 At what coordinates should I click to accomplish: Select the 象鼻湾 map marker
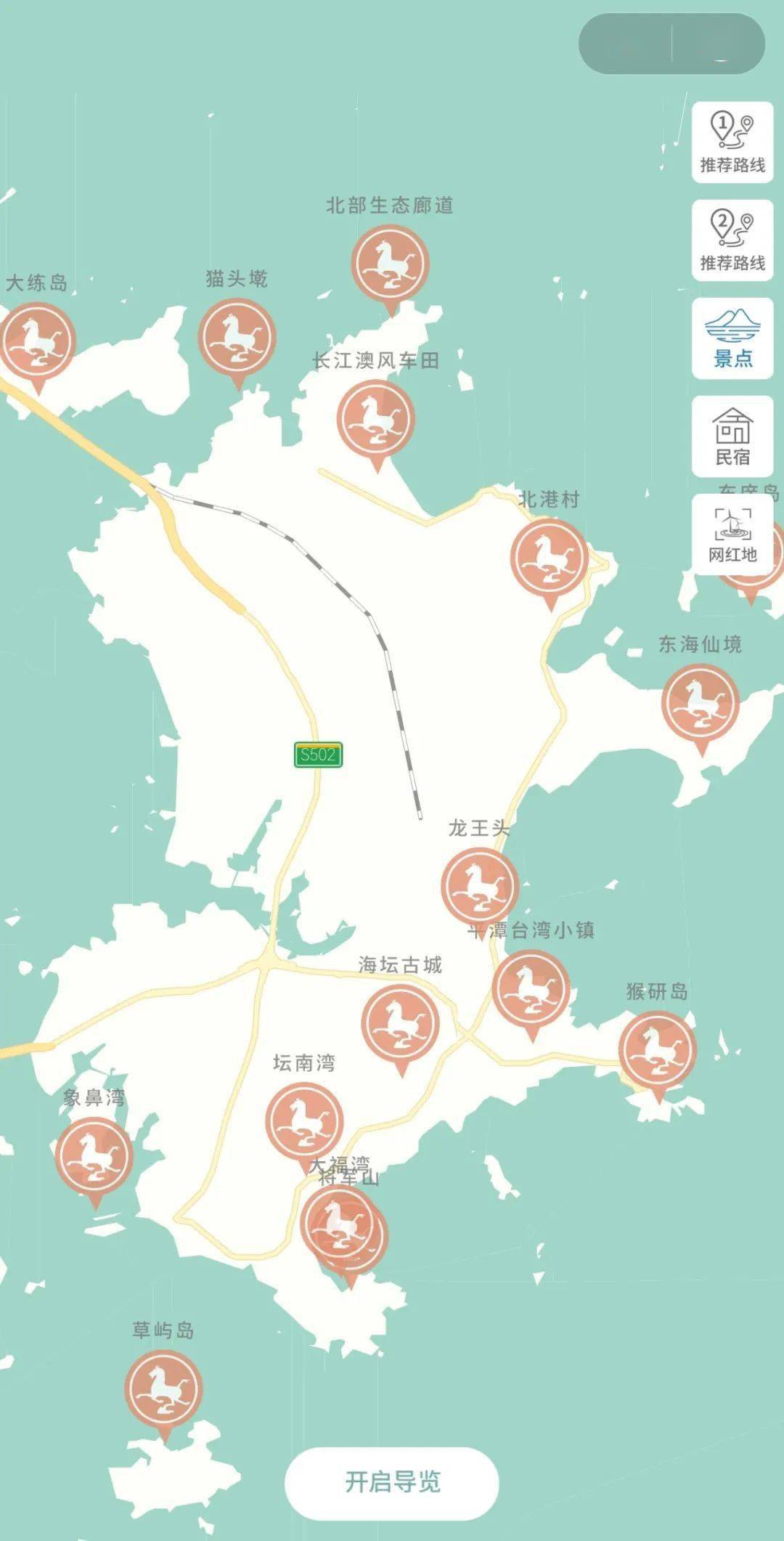[94, 1151]
